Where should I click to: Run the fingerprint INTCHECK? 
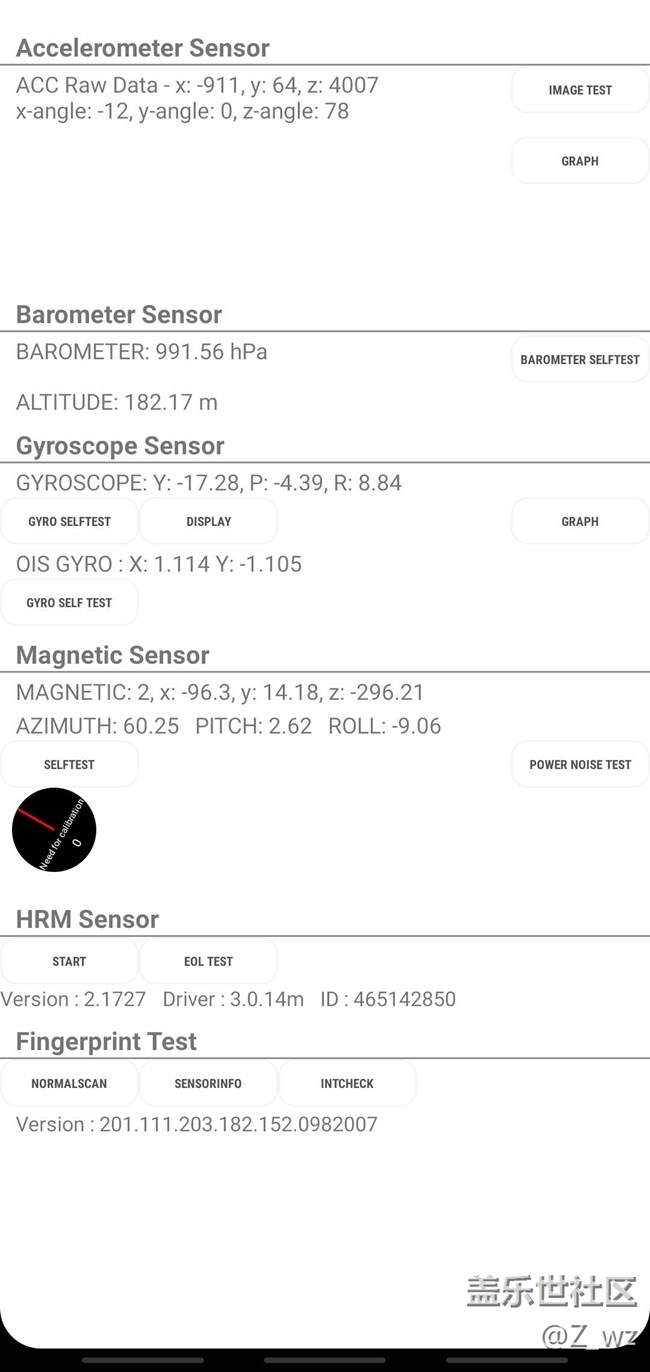click(347, 1084)
